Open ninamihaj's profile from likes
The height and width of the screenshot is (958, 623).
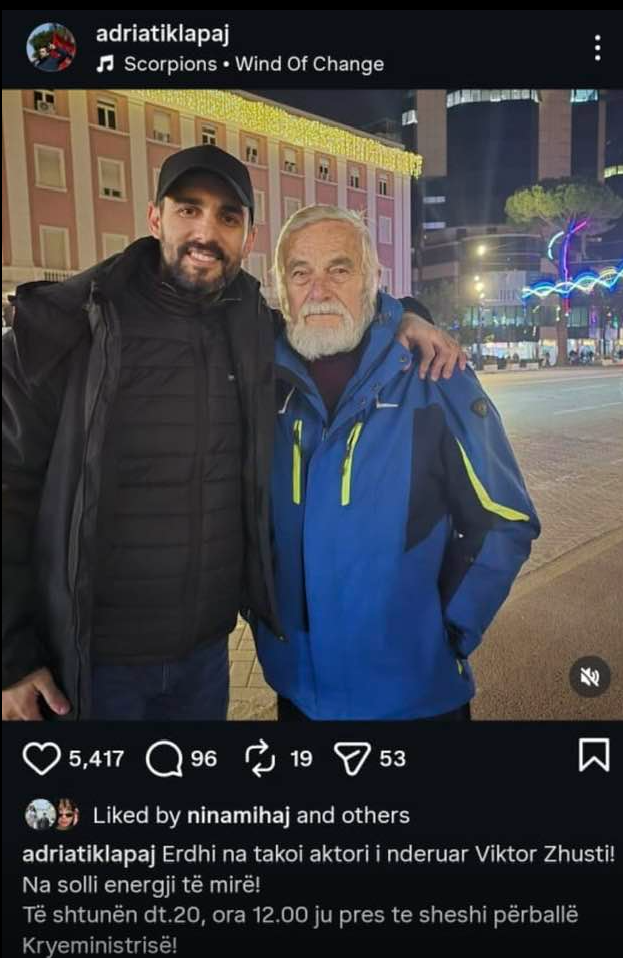[238, 816]
